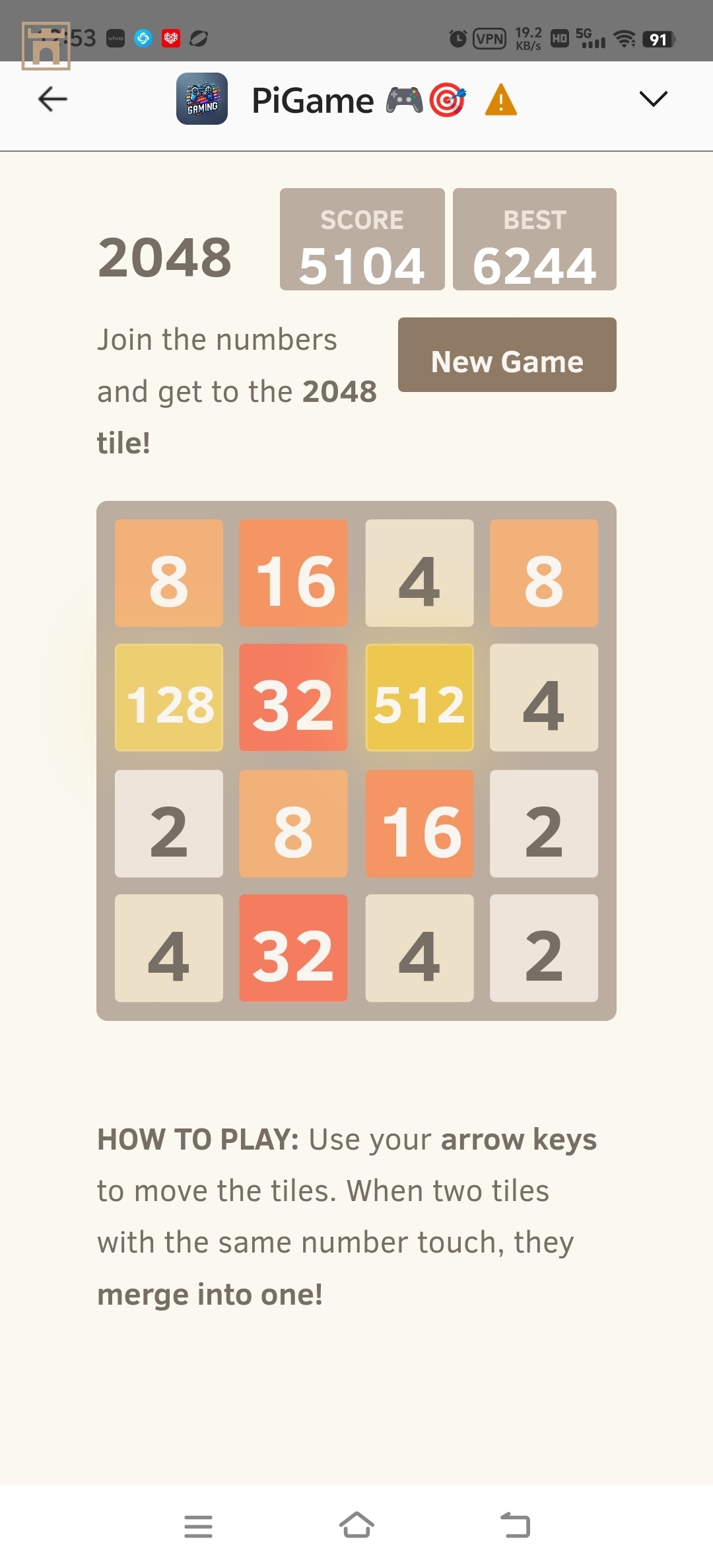Viewport: 713px width, 1568px height.
Task: Start a New Game
Action: pos(507,355)
